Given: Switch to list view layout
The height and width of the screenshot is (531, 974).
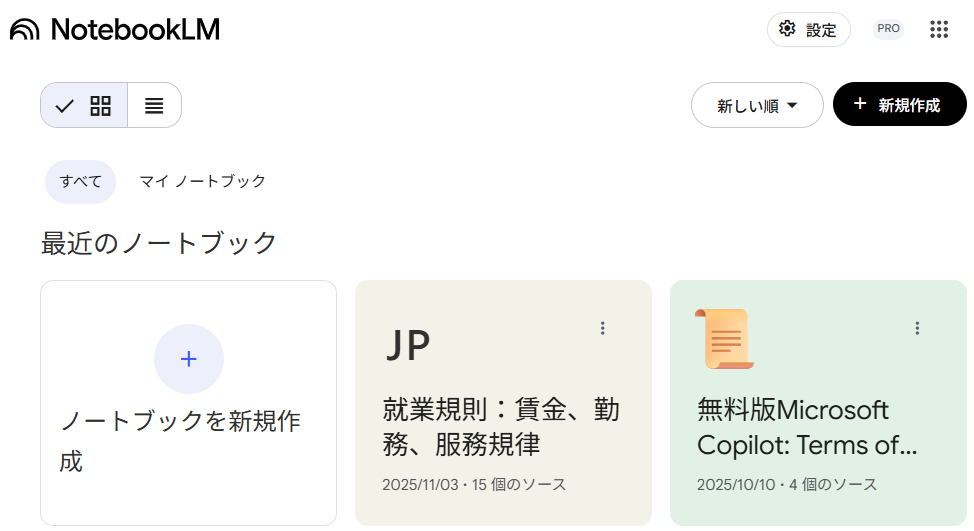Looking at the screenshot, I should pyautogui.click(x=154, y=105).
